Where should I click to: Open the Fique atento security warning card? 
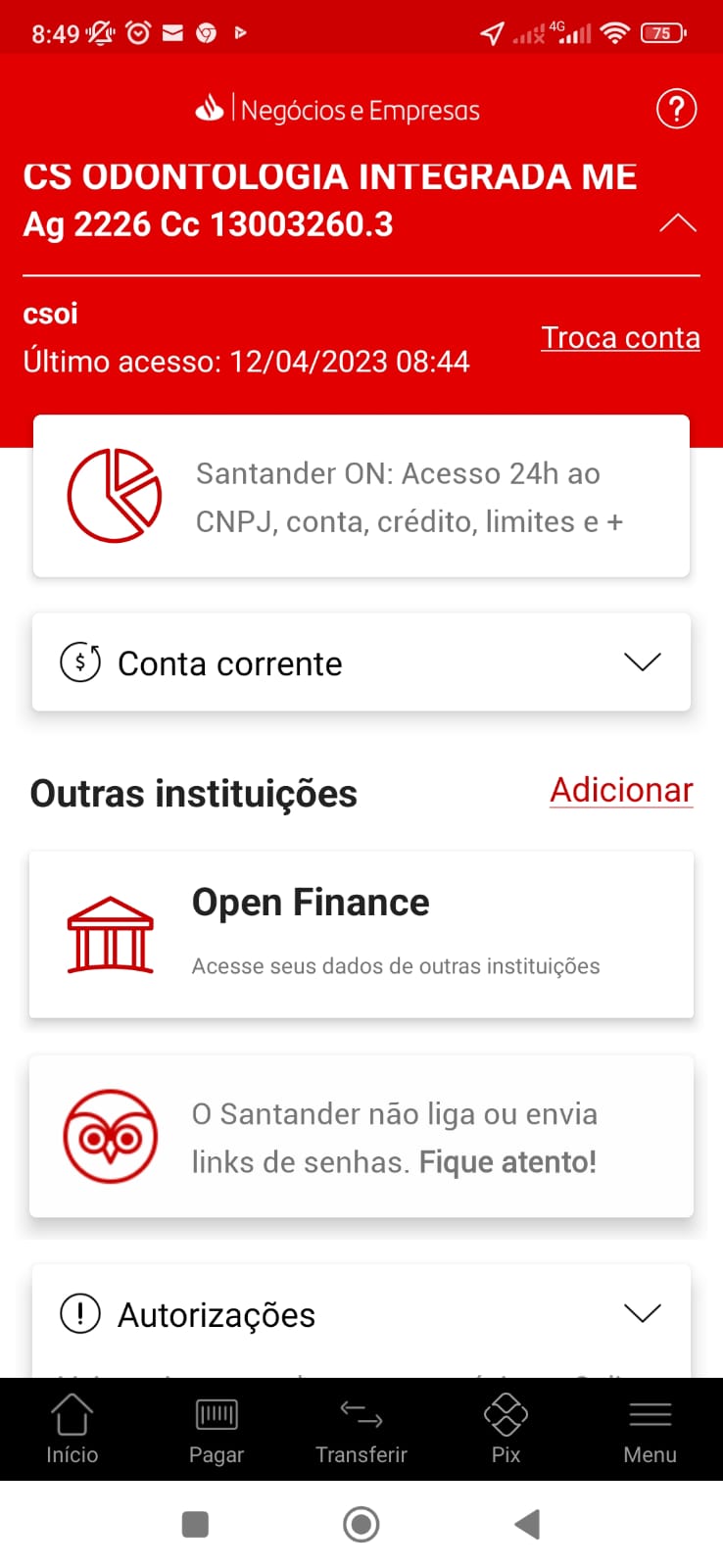click(361, 1137)
